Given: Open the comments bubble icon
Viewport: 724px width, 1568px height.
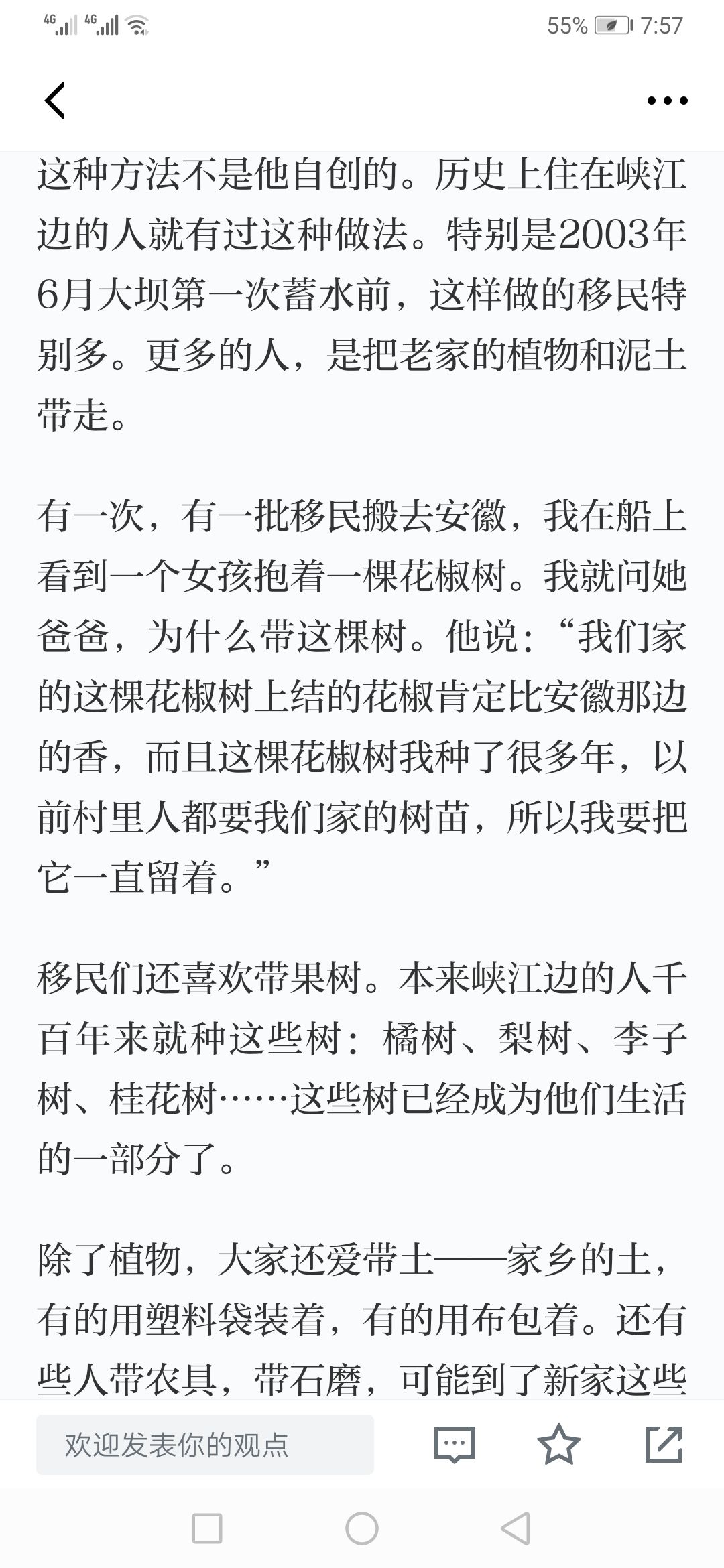Looking at the screenshot, I should 455,1445.
